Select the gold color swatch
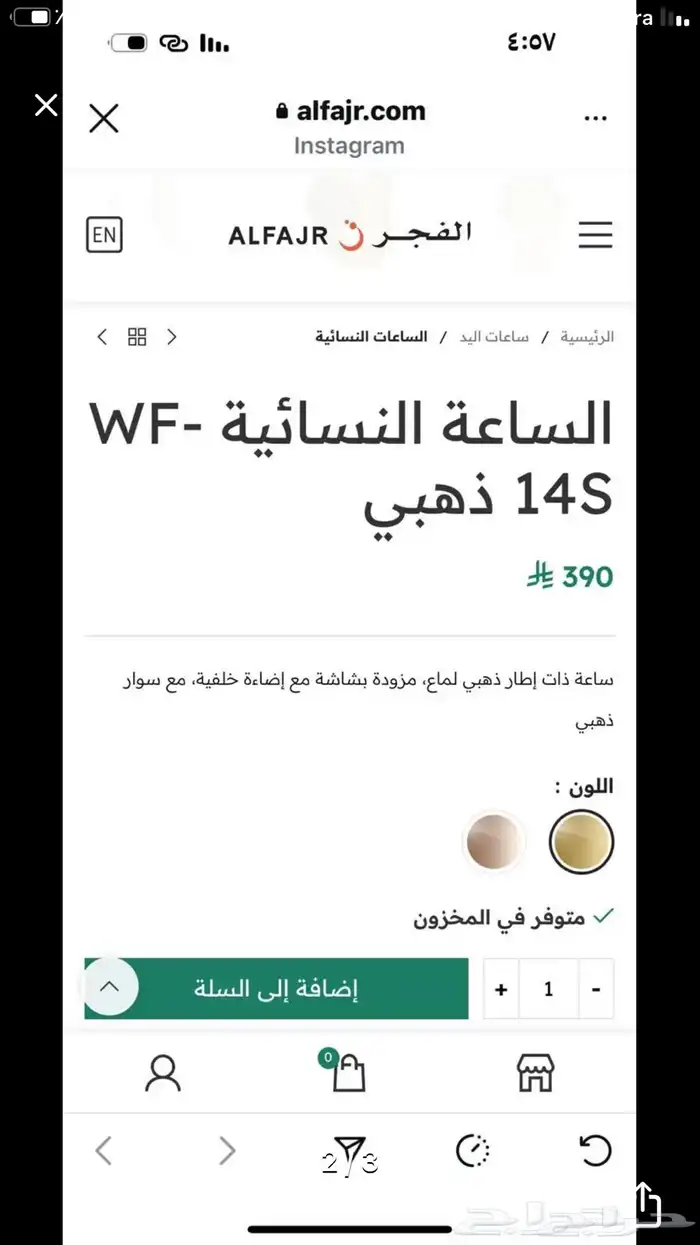700x1245 pixels. (x=581, y=841)
